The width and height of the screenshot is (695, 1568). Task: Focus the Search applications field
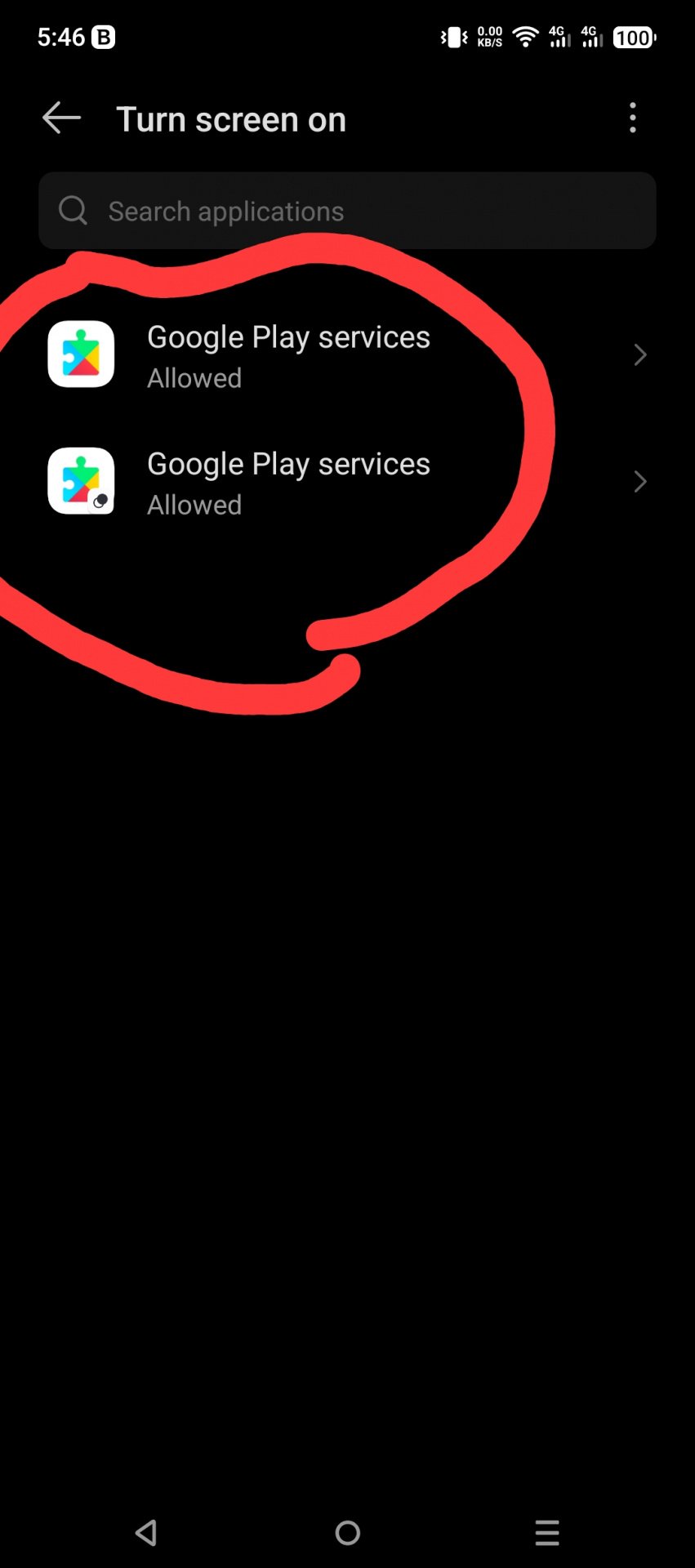[347, 211]
